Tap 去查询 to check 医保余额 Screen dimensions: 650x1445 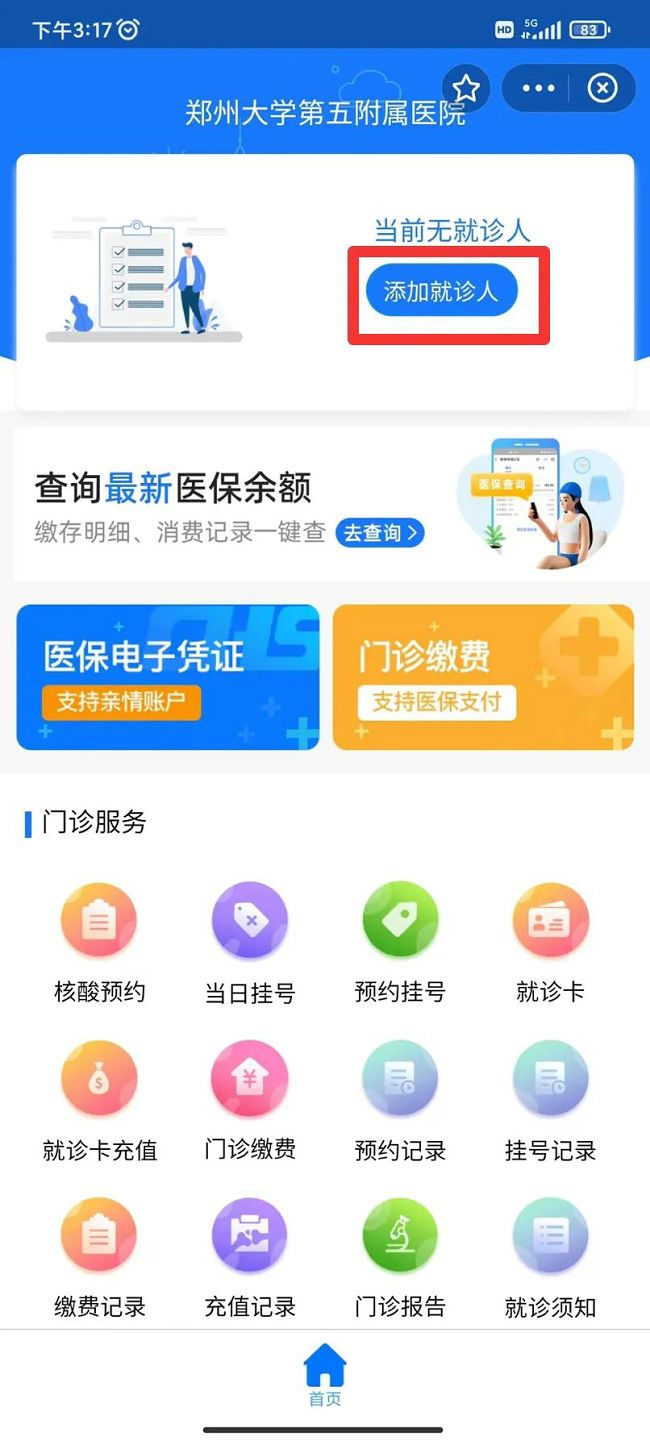click(379, 533)
